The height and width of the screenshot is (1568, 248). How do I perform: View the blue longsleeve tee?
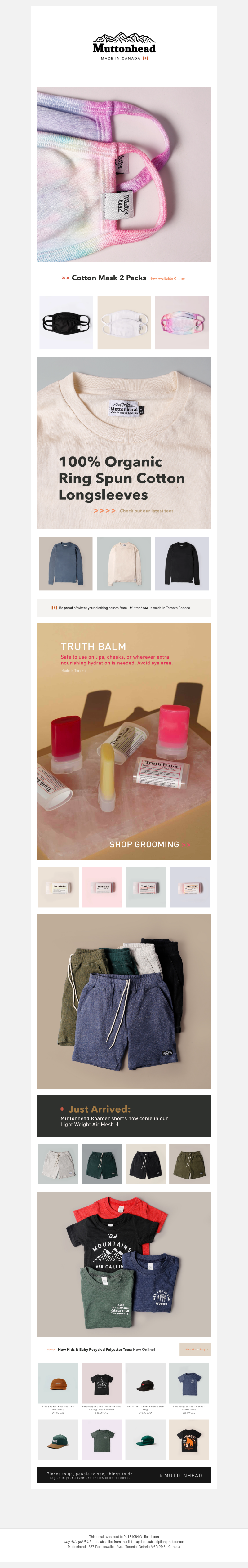[66, 563]
